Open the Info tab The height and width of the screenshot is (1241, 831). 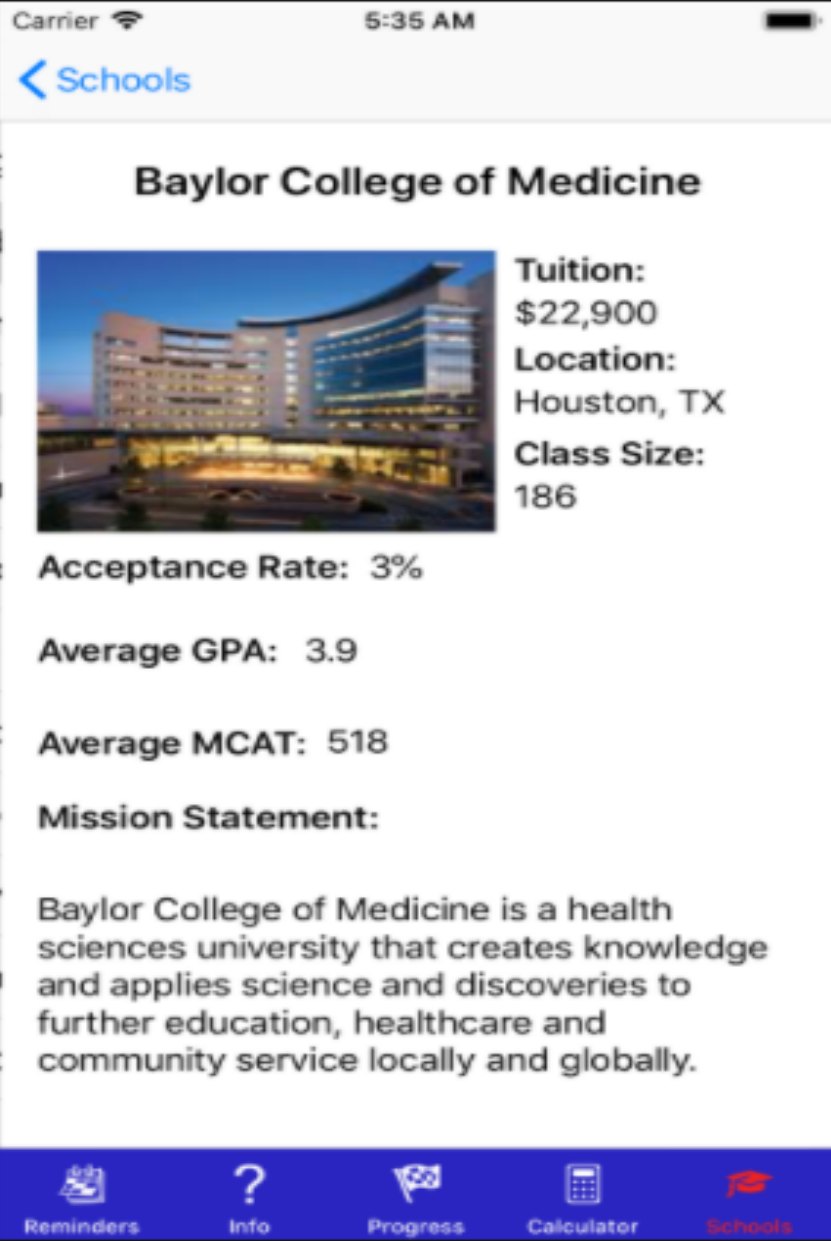249,1199
